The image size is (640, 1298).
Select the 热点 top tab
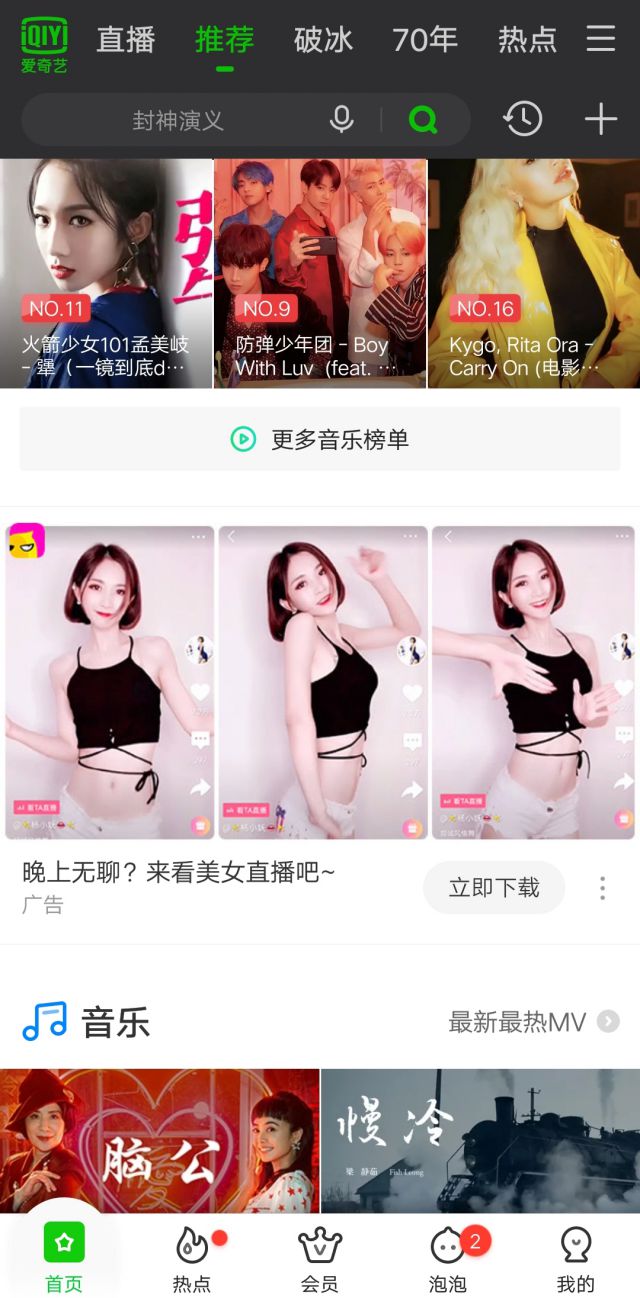pos(527,40)
